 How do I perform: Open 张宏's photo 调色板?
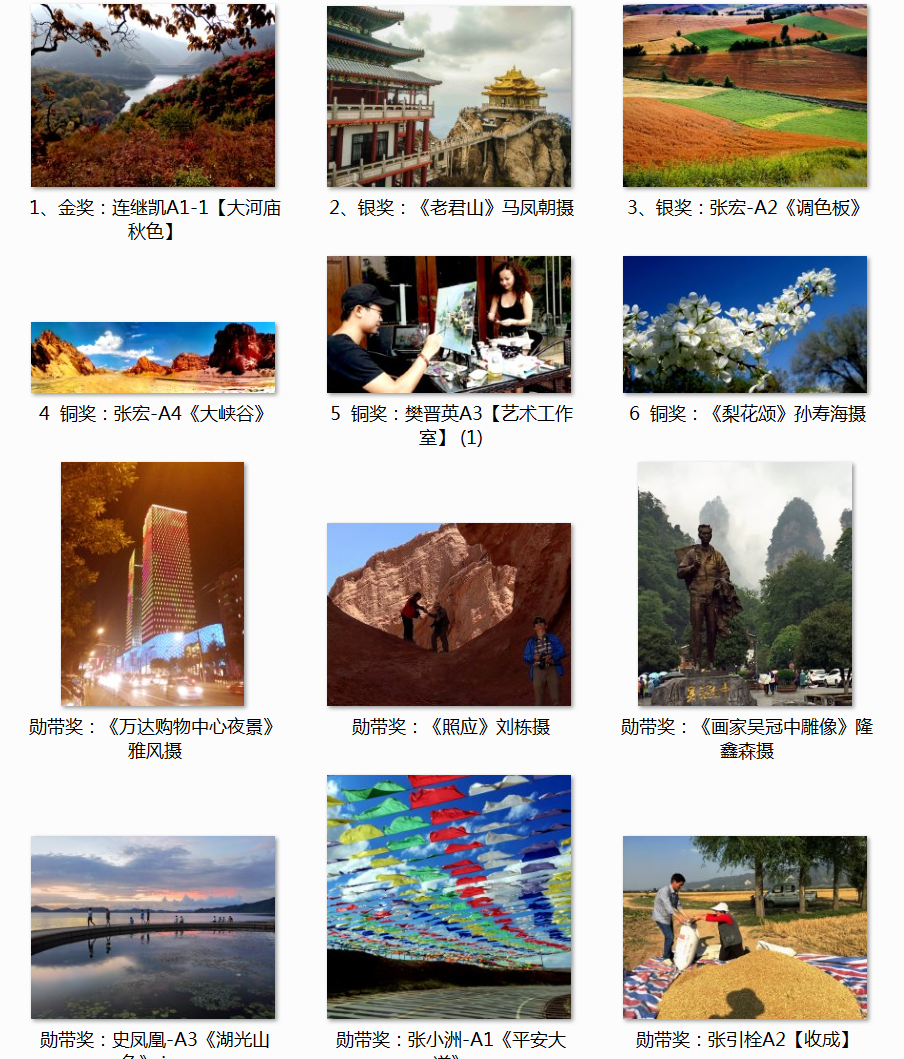pos(745,96)
